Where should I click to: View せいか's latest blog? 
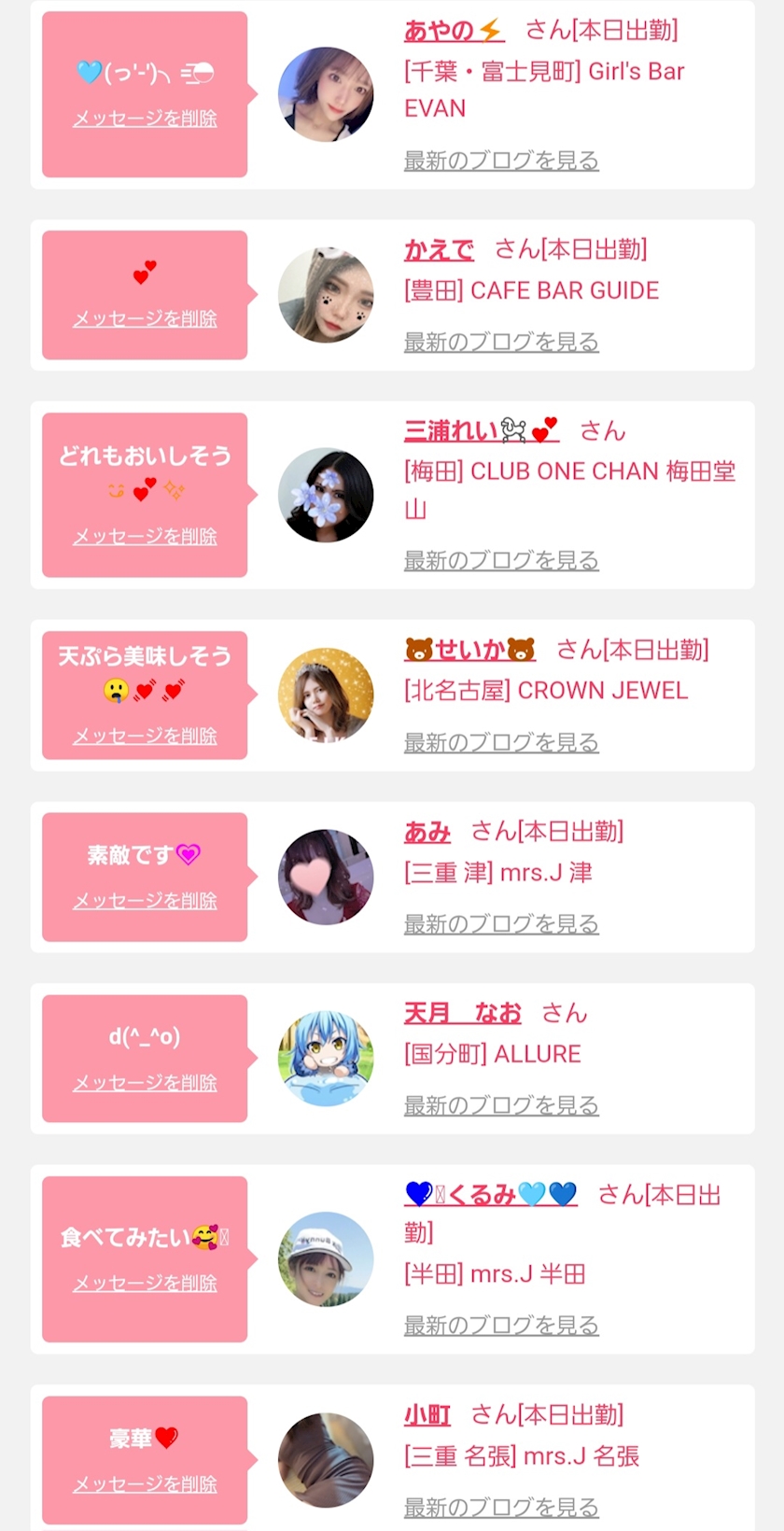tap(501, 742)
